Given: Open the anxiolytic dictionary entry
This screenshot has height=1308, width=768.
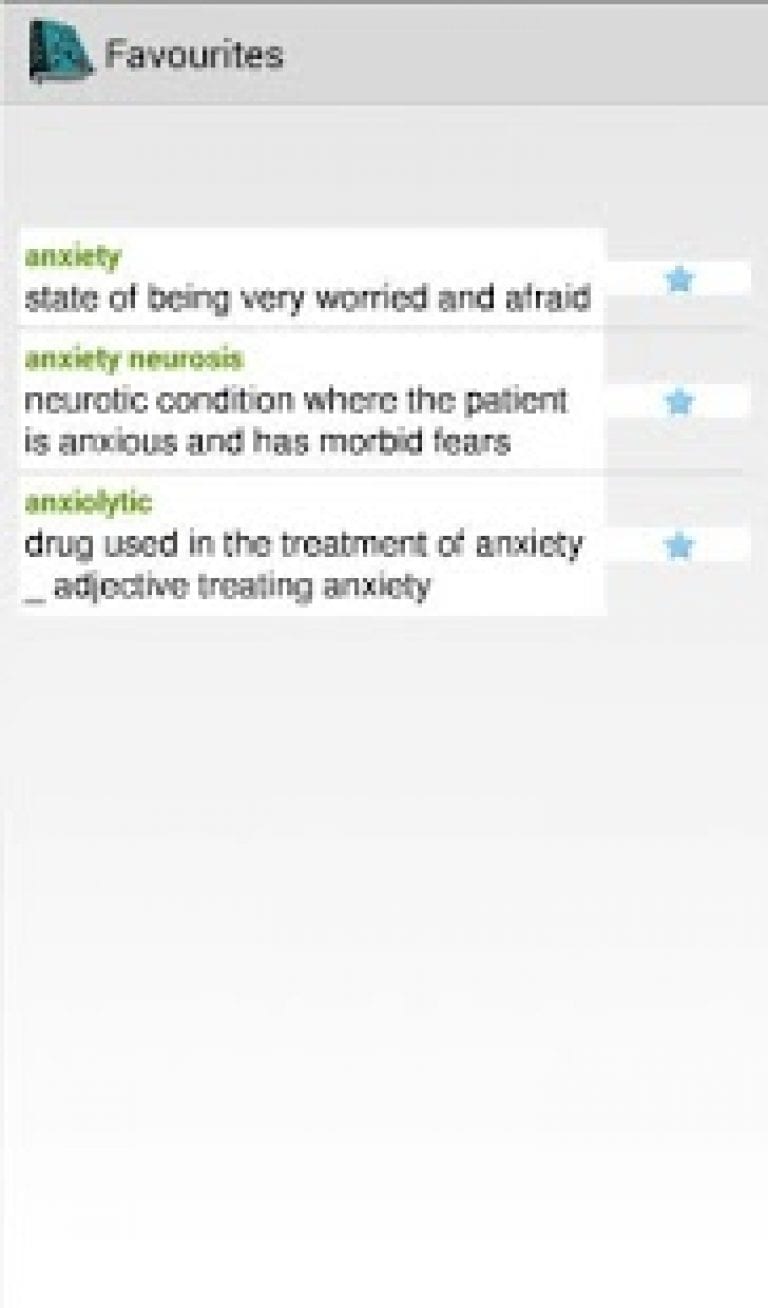Looking at the screenshot, I should pos(300,543).
